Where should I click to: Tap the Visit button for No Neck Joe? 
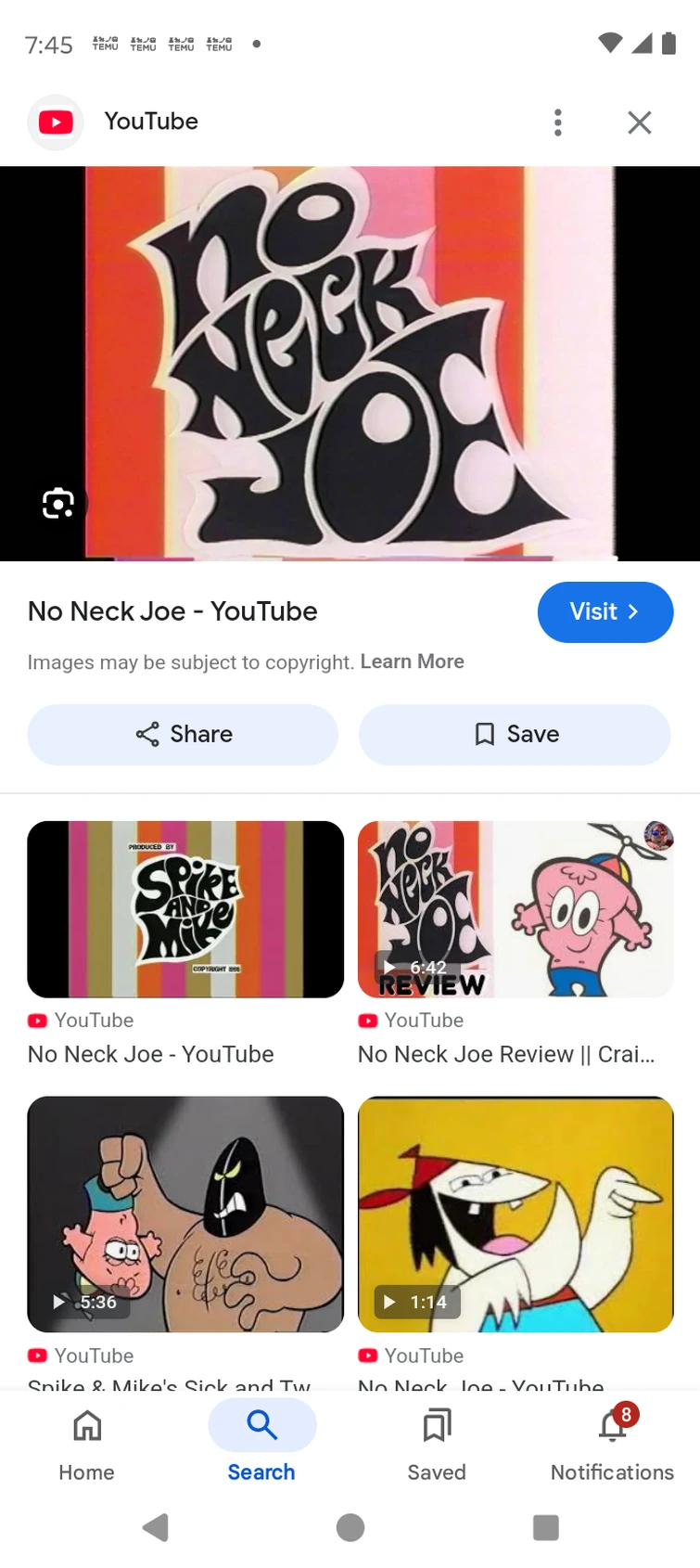coord(605,611)
